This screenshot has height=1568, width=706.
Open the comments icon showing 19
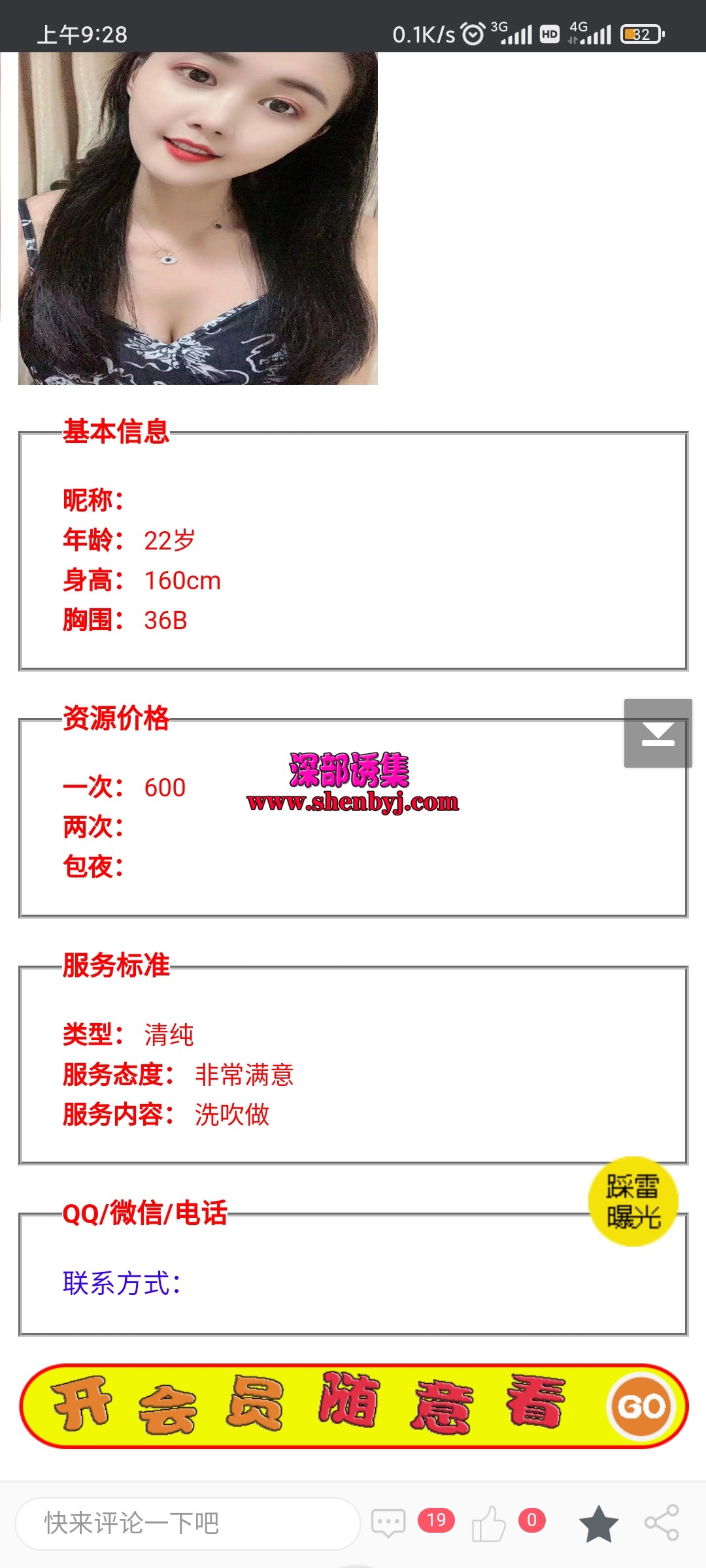coord(389,1524)
